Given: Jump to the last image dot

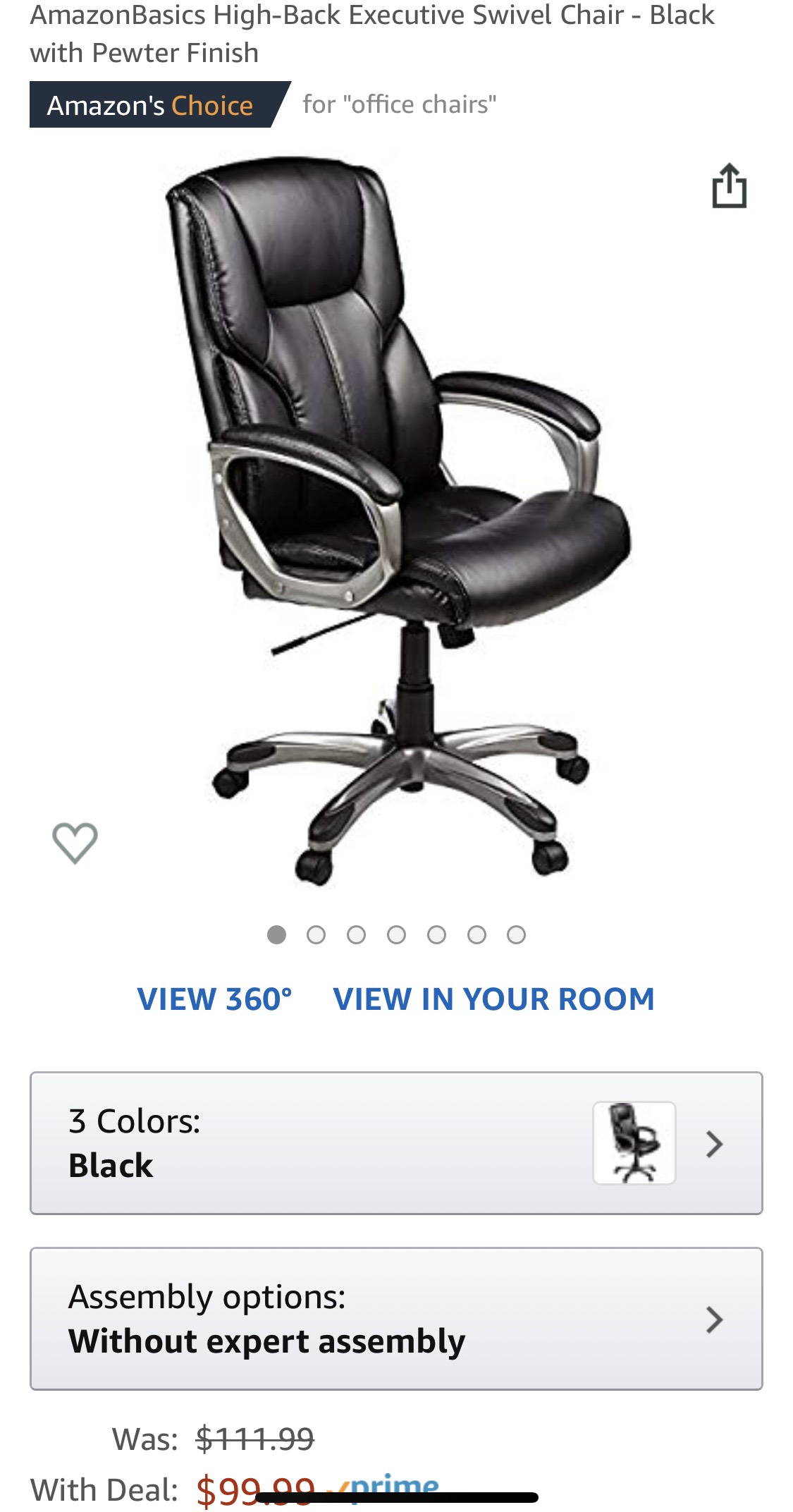Looking at the screenshot, I should (517, 935).
